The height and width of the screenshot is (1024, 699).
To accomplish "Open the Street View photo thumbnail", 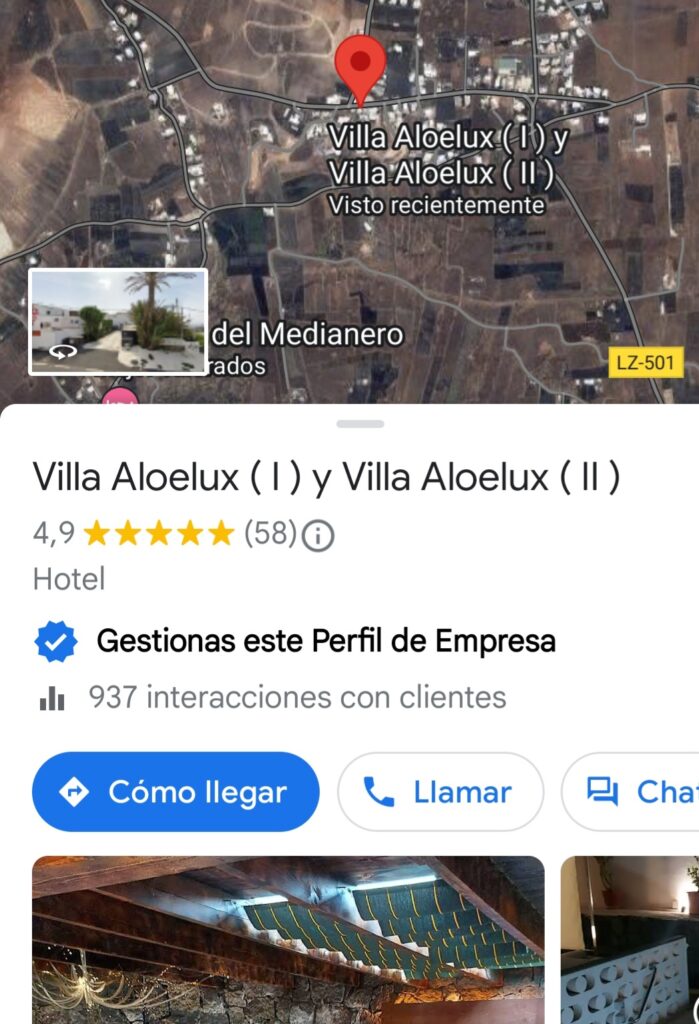I will pos(118,321).
